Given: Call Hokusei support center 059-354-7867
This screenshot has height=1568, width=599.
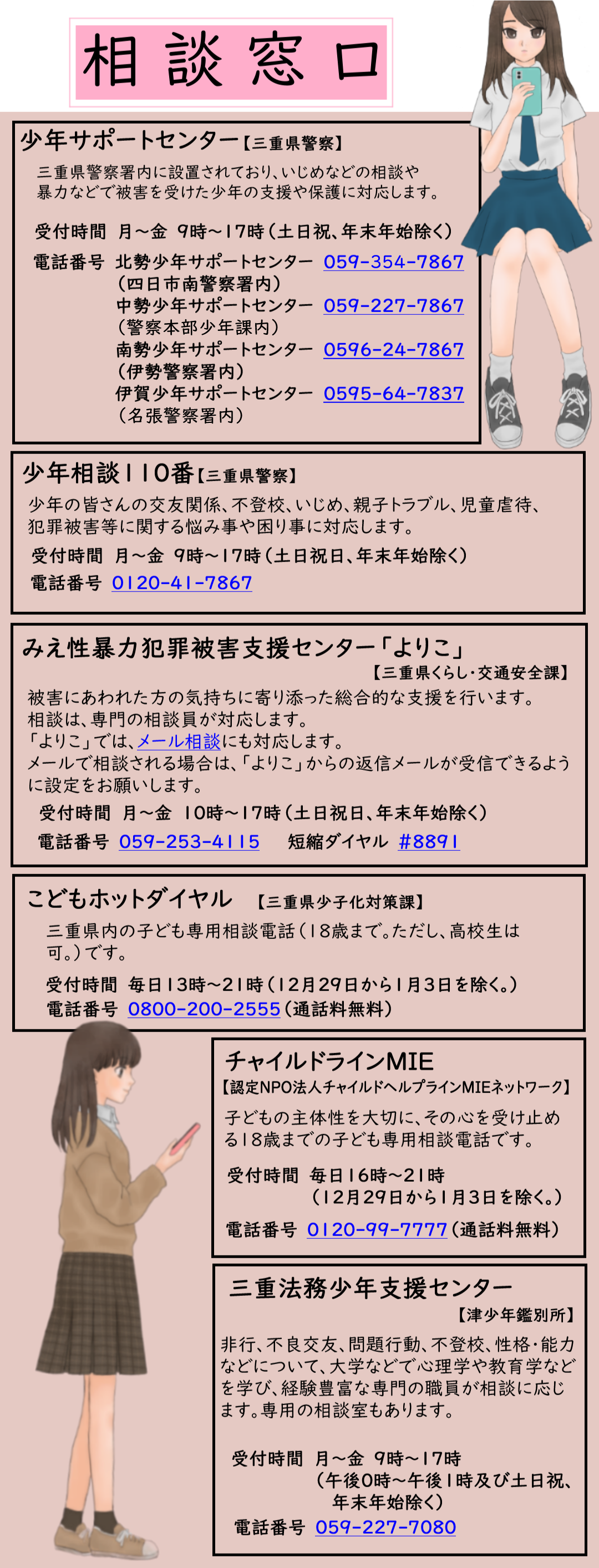Looking at the screenshot, I should coord(393,262).
